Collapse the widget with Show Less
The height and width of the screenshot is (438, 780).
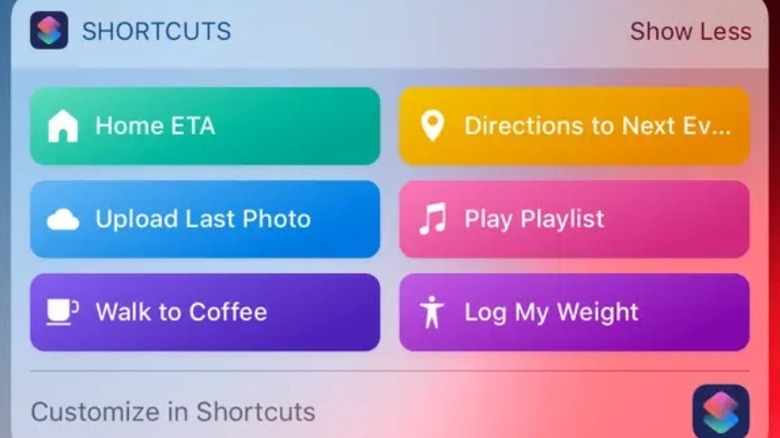690,31
